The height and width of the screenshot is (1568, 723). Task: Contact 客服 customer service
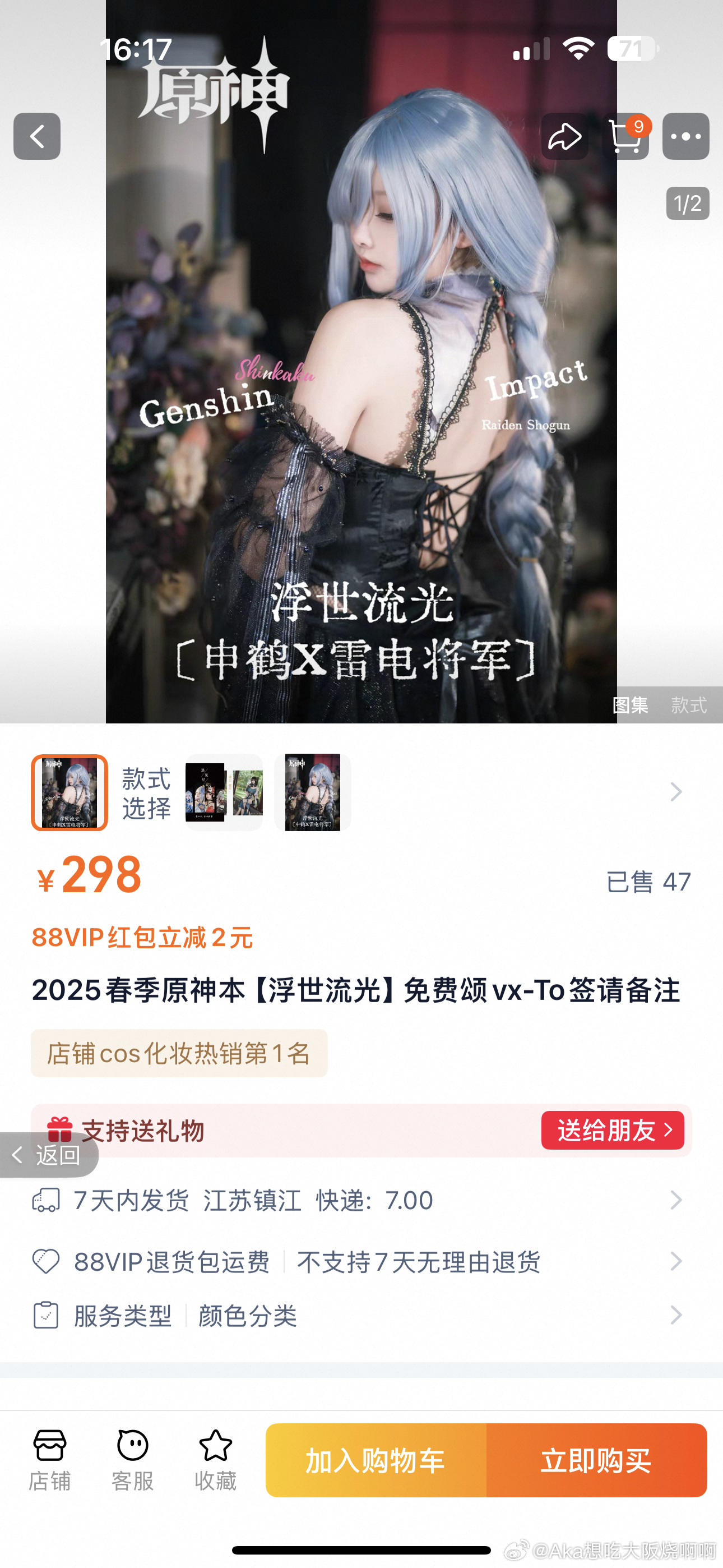click(x=133, y=1460)
